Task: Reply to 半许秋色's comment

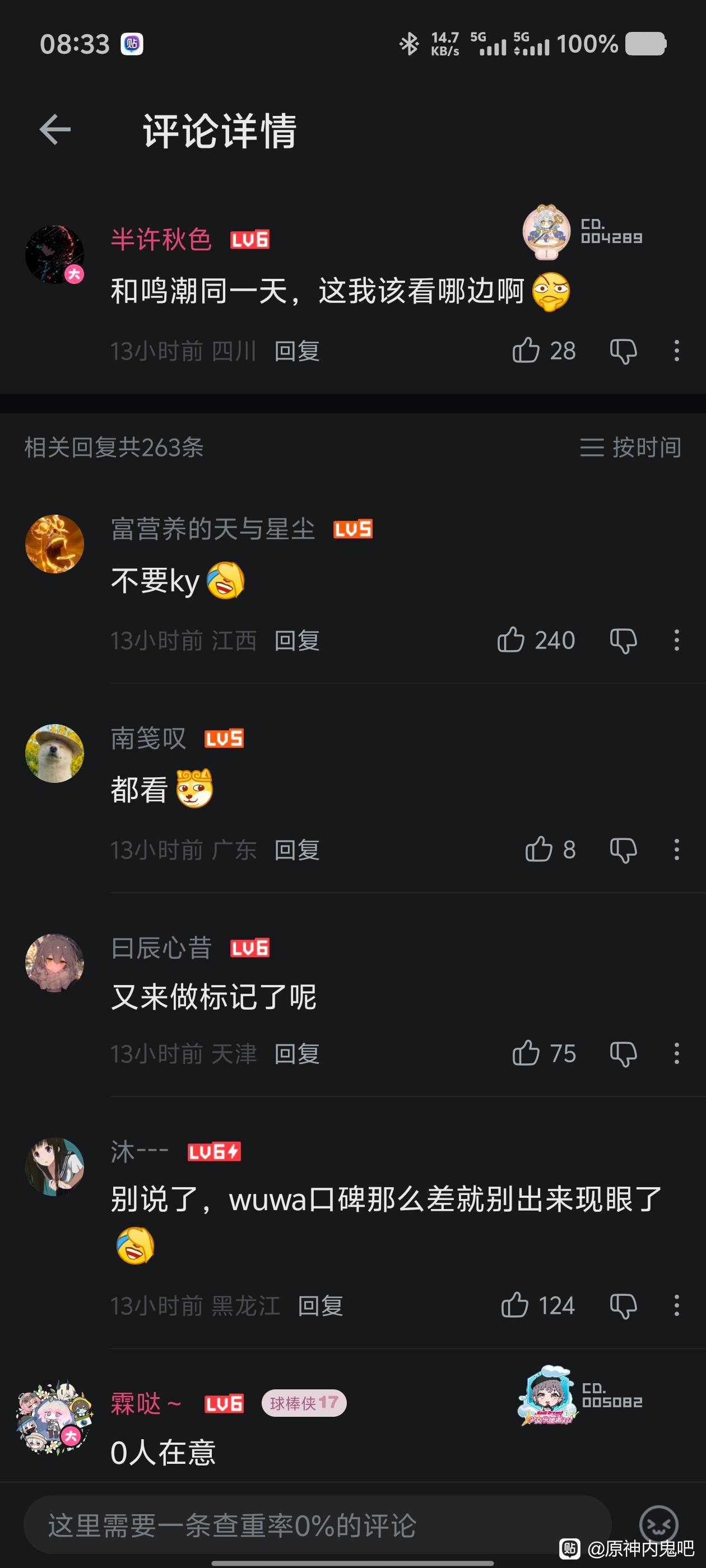Action: pos(296,351)
